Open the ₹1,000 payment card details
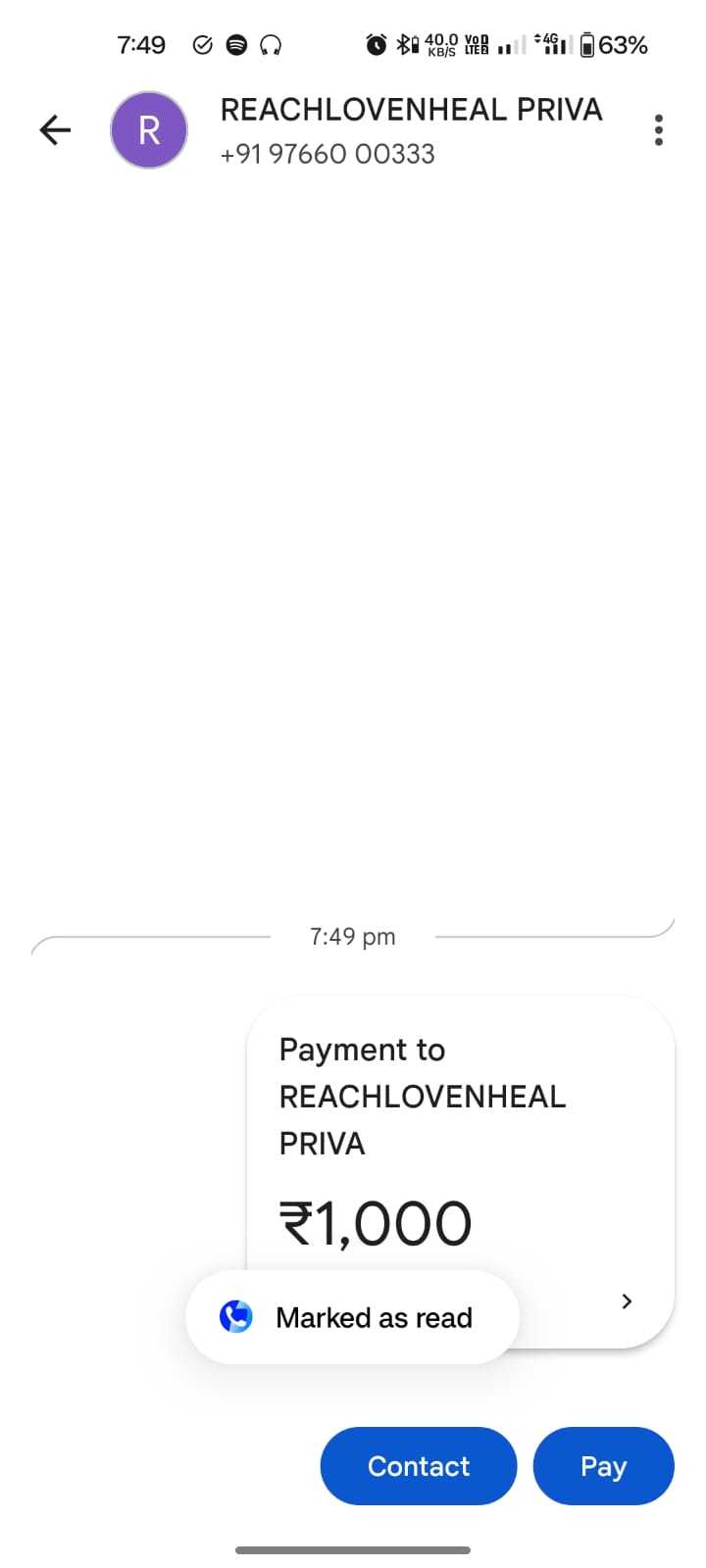The image size is (706, 1568). 460,1172
